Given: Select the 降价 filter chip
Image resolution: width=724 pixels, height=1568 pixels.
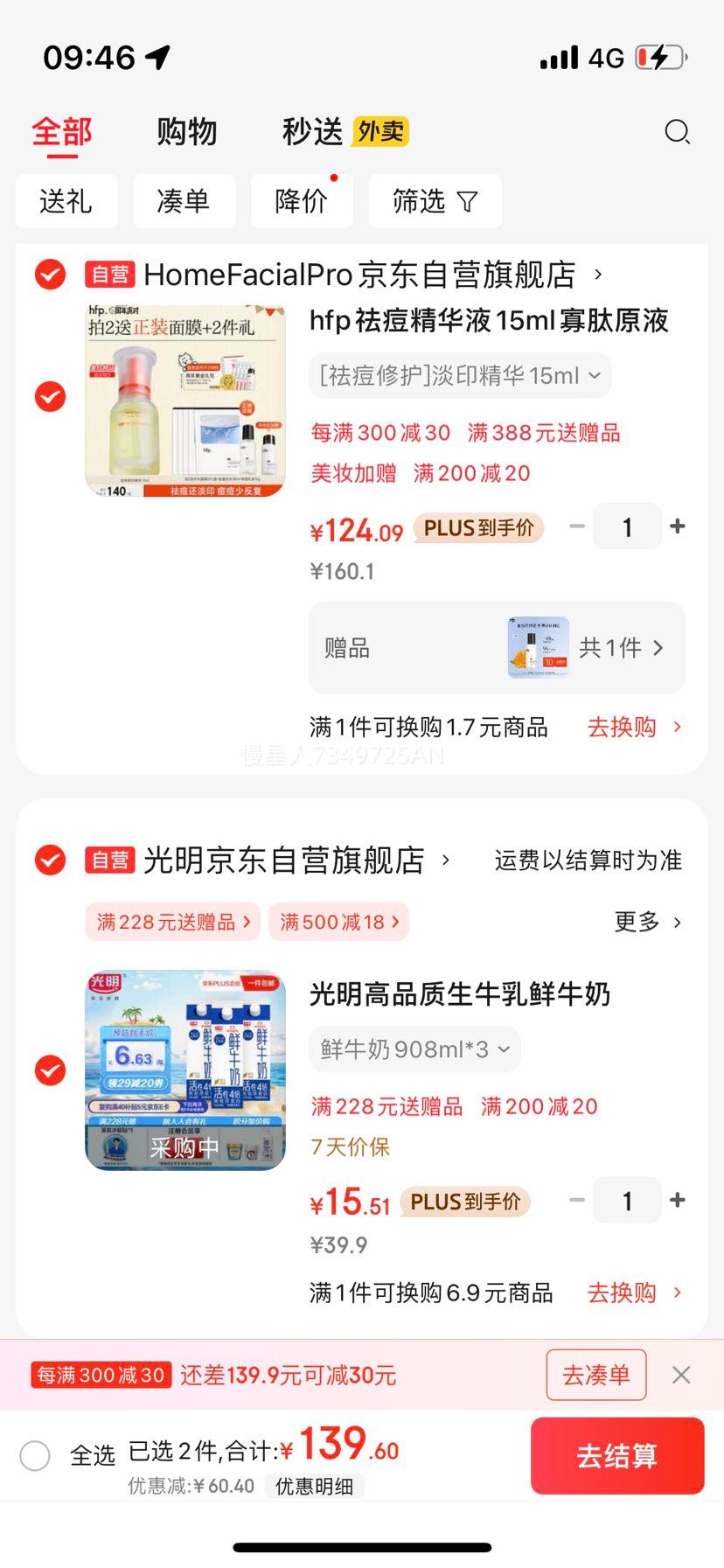Looking at the screenshot, I should pyautogui.click(x=302, y=201).
